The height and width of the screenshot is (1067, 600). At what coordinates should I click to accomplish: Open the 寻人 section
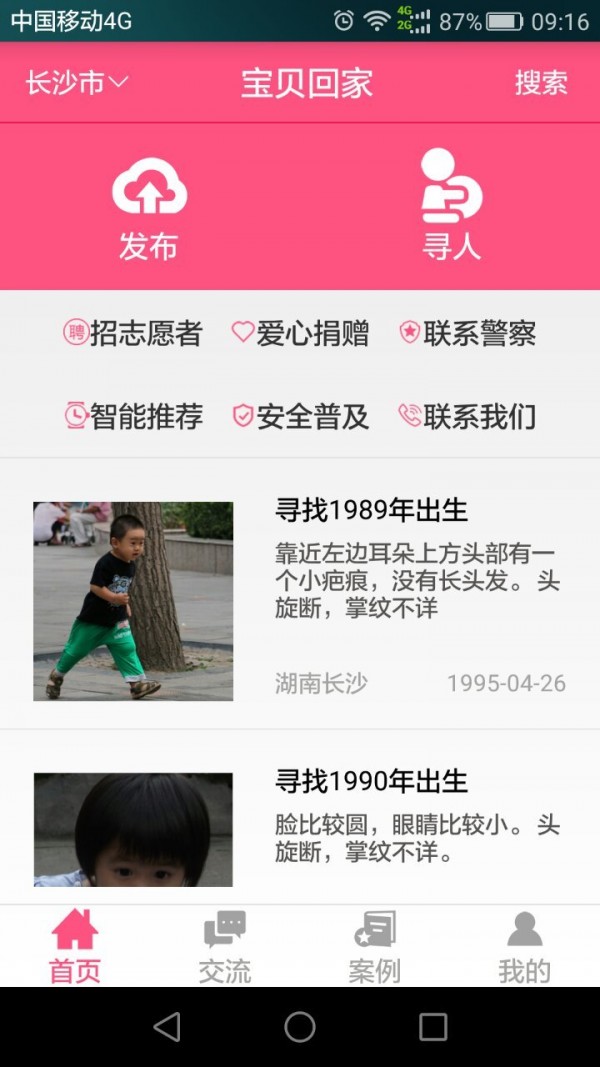(451, 208)
